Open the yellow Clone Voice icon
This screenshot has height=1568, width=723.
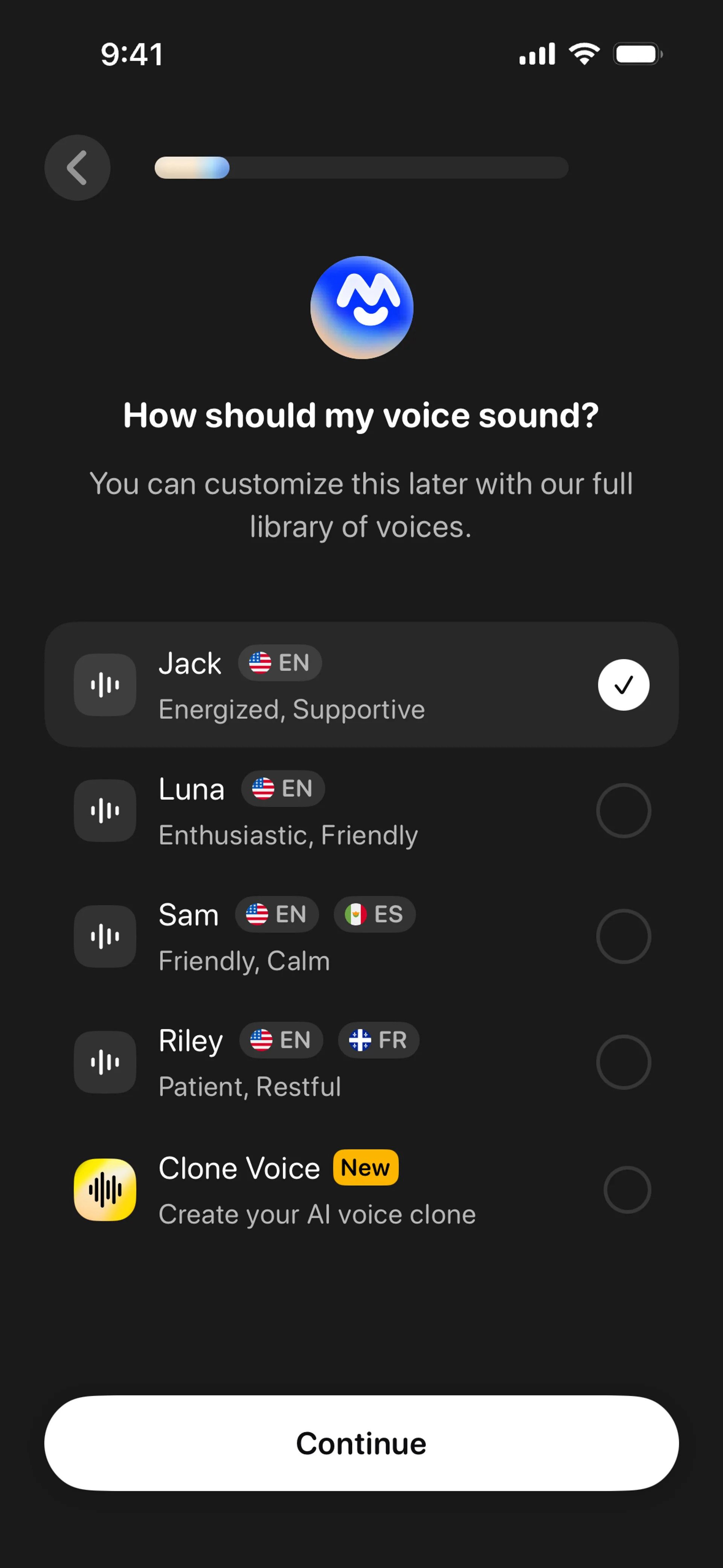point(105,1190)
